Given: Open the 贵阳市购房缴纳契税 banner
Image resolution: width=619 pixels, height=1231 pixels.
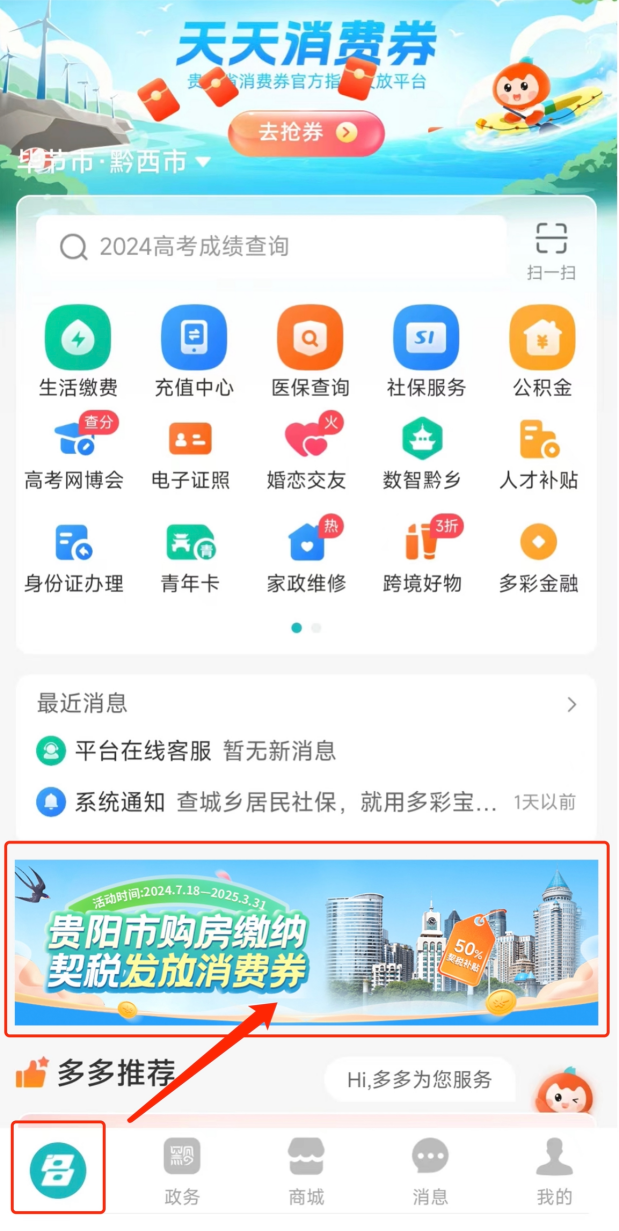Looking at the screenshot, I should tap(306, 940).
